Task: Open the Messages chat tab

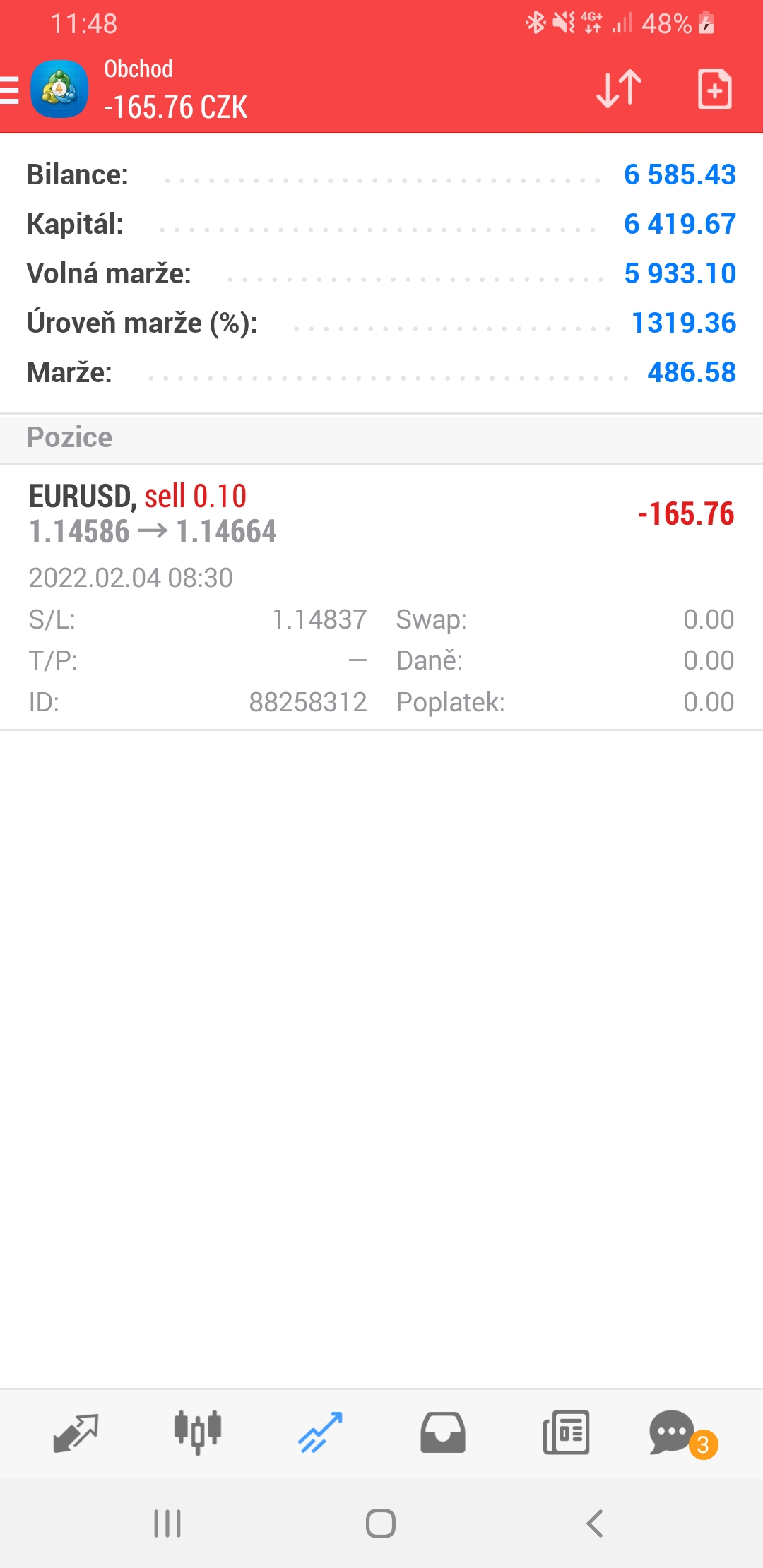Action: point(678,1434)
